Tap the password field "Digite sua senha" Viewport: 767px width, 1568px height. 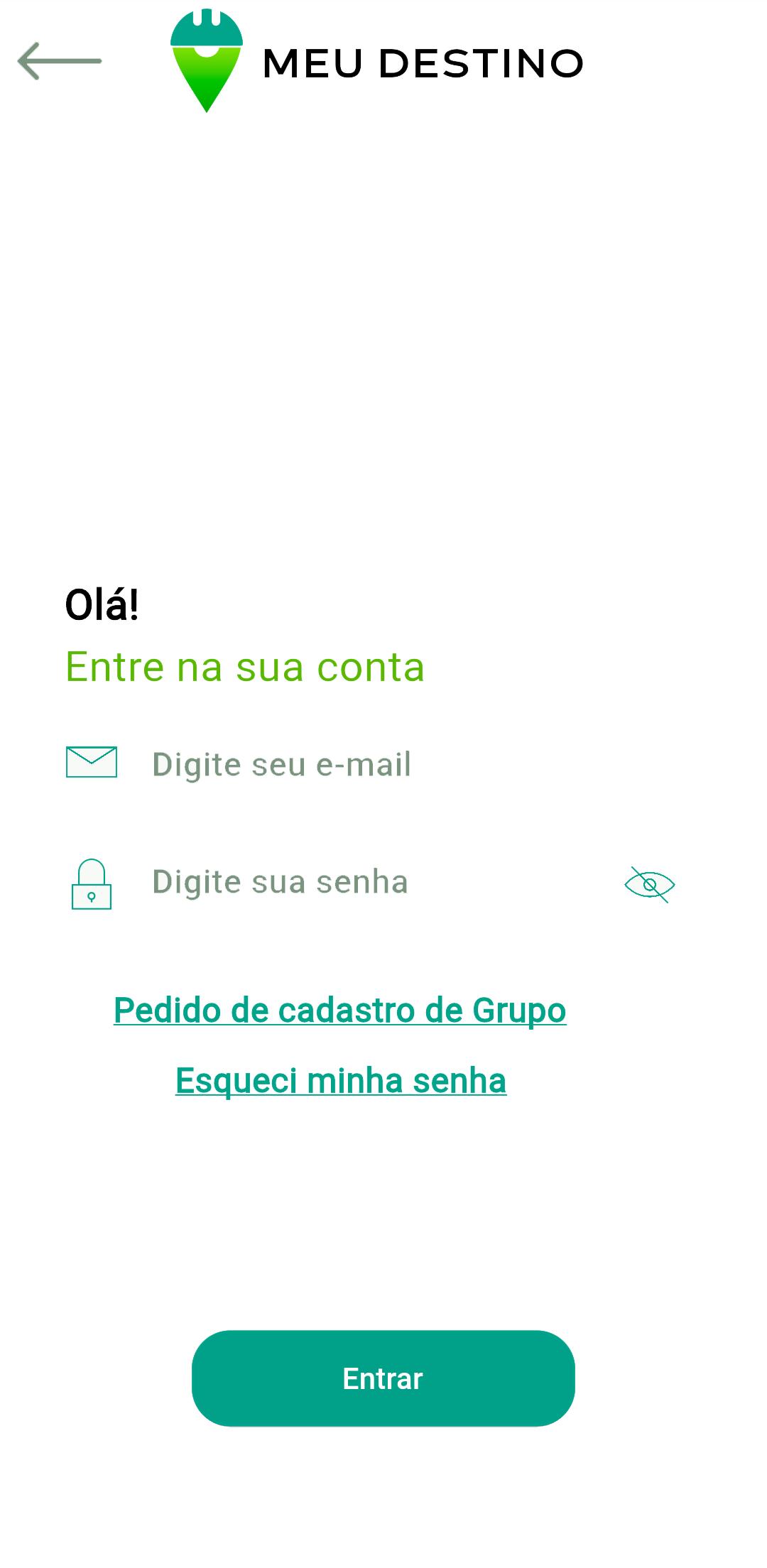pyautogui.click(x=383, y=883)
